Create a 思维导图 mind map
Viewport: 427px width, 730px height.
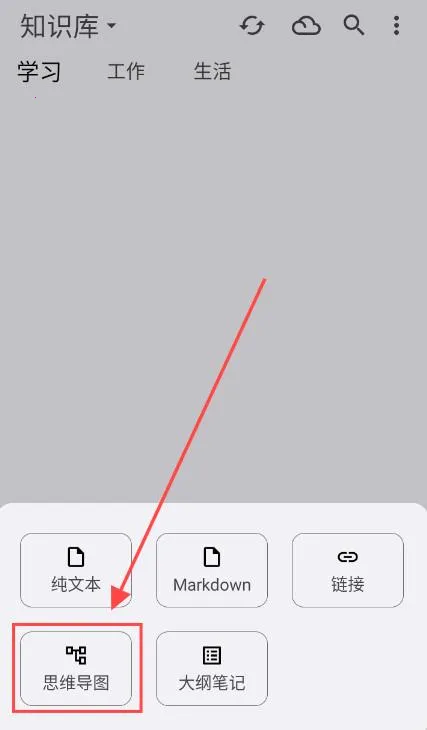pyautogui.click(x=76, y=669)
